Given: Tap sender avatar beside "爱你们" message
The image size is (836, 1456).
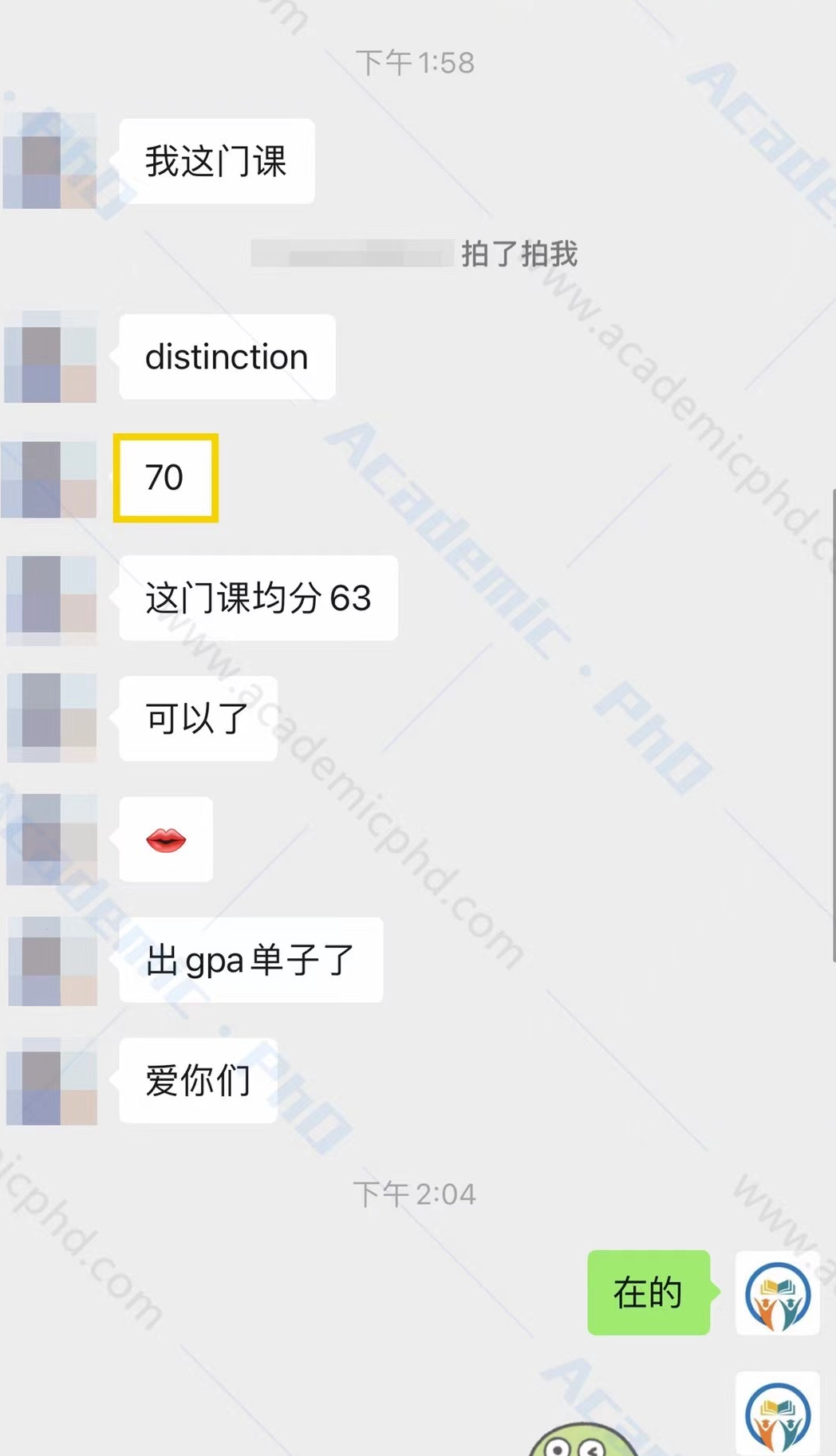Looking at the screenshot, I should 51,1081.
